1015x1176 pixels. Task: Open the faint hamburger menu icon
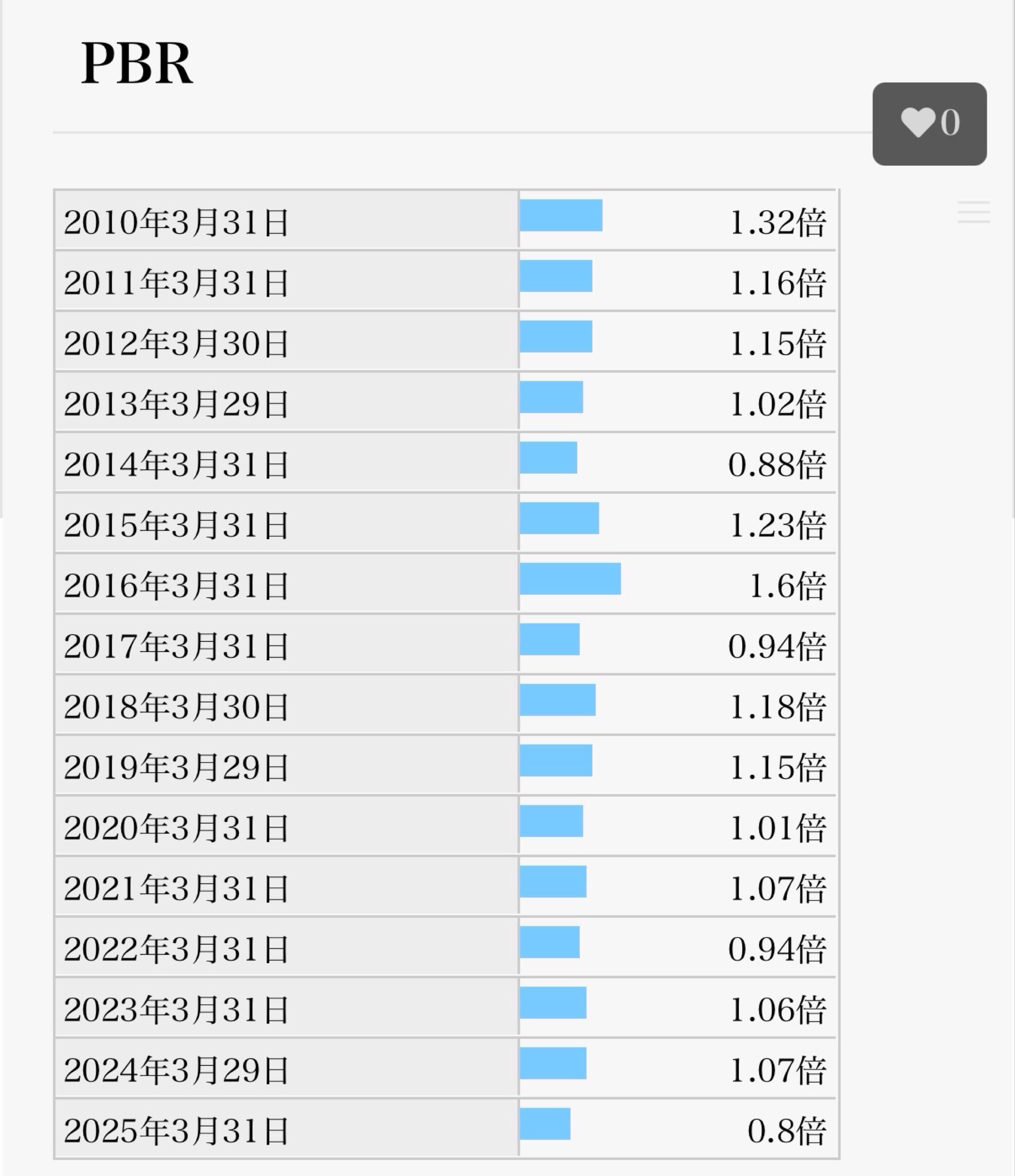click(973, 212)
